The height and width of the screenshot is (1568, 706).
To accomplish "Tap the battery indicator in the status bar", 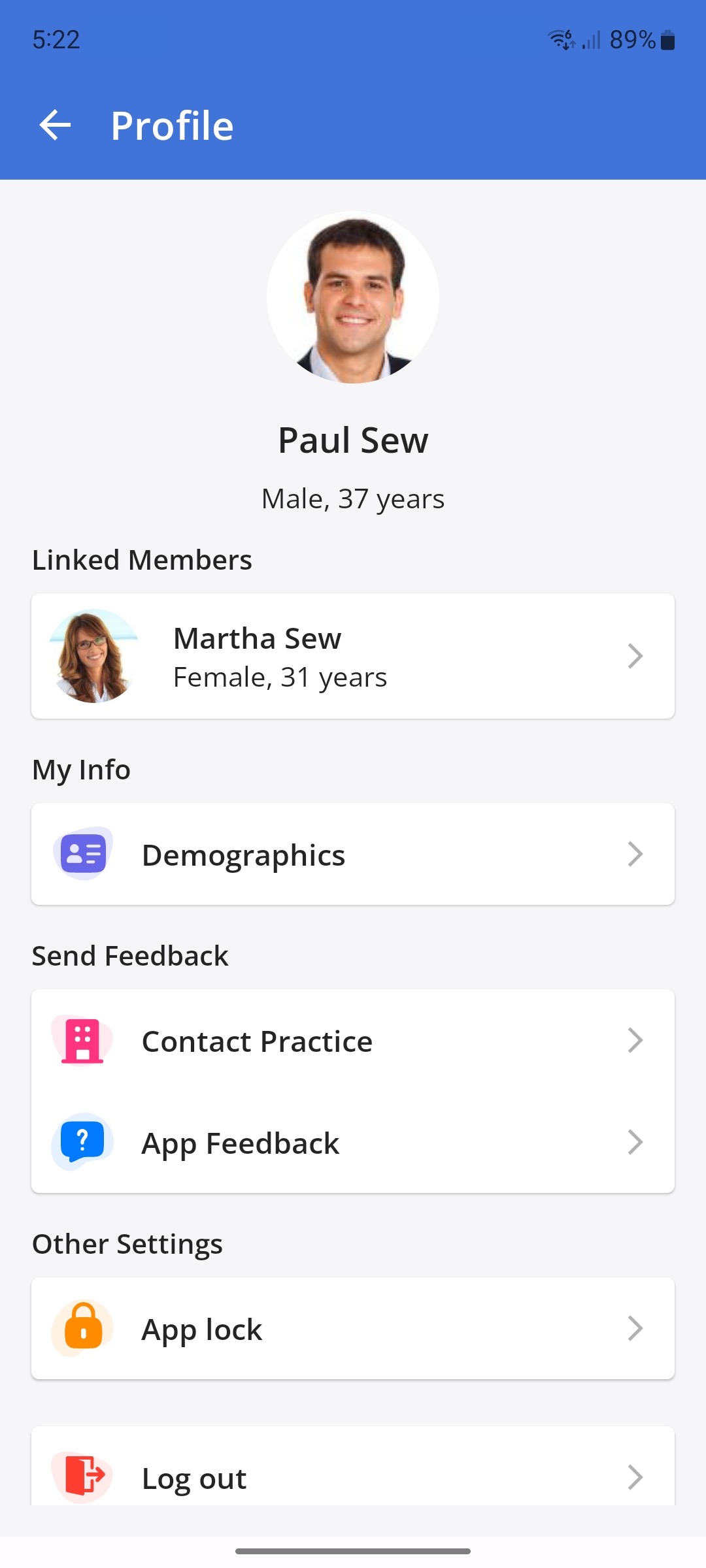I will tap(668, 41).
